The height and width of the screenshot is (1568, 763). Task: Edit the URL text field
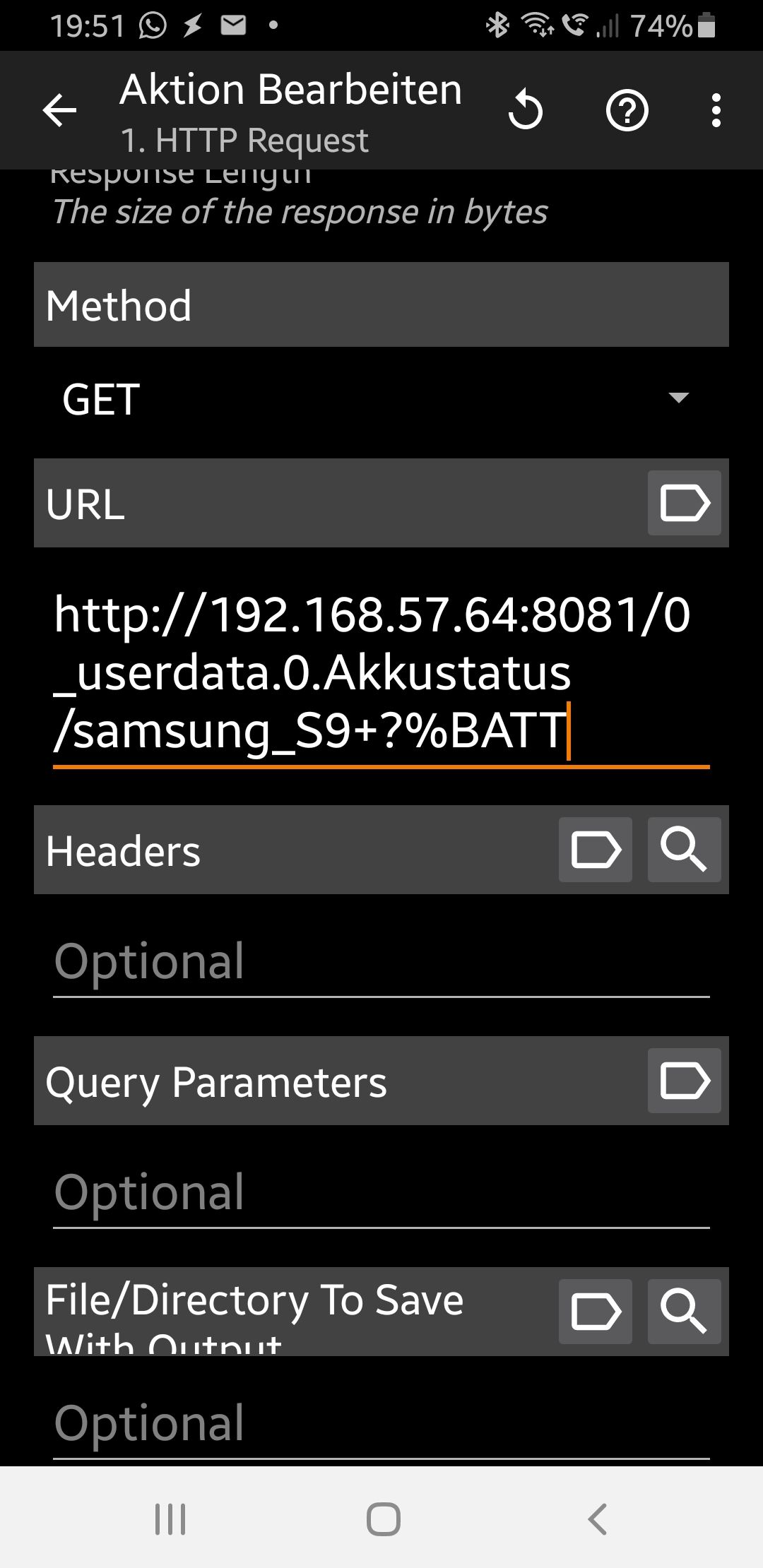380,672
